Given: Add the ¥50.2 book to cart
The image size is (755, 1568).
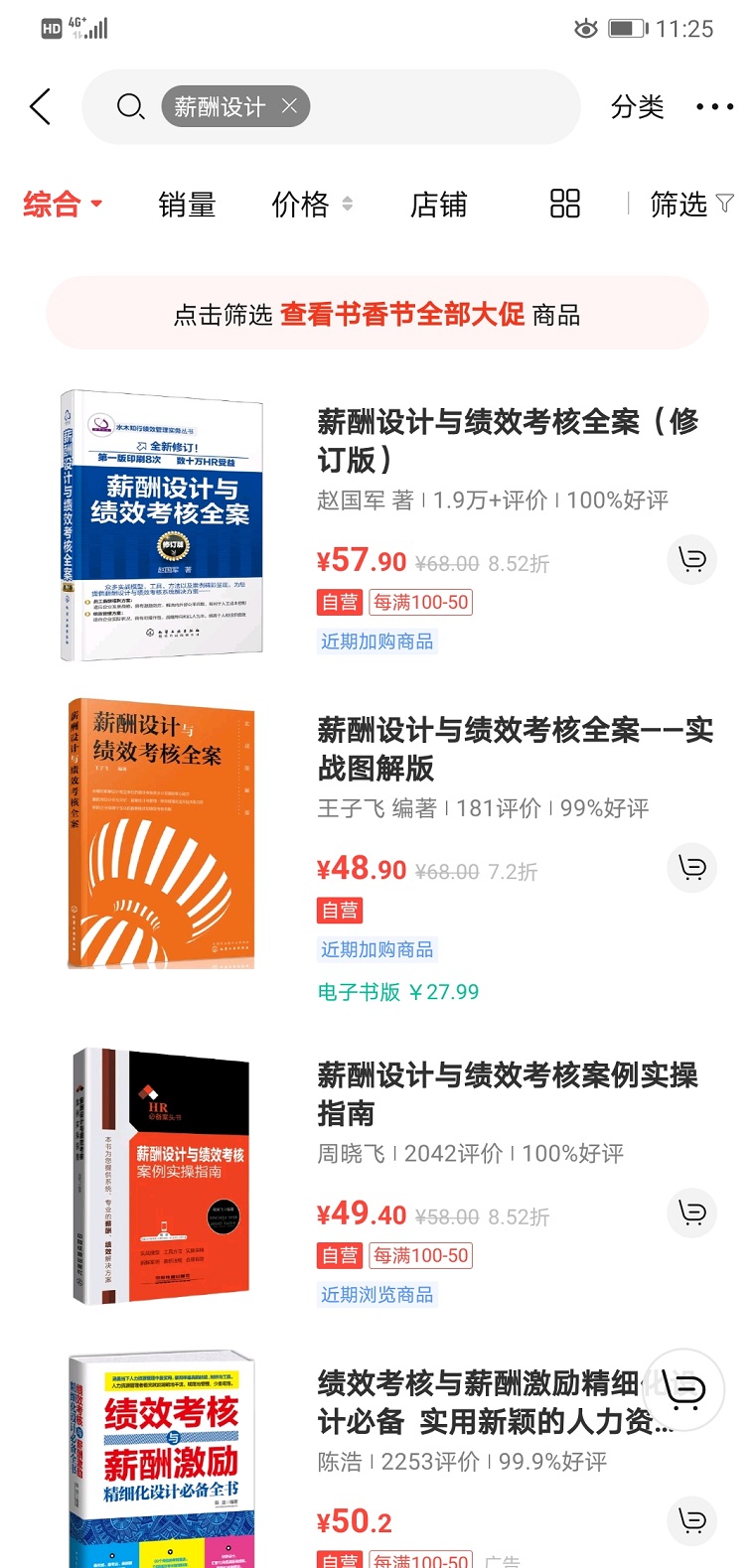Looking at the screenshot, I should (x=691, y=1520).
